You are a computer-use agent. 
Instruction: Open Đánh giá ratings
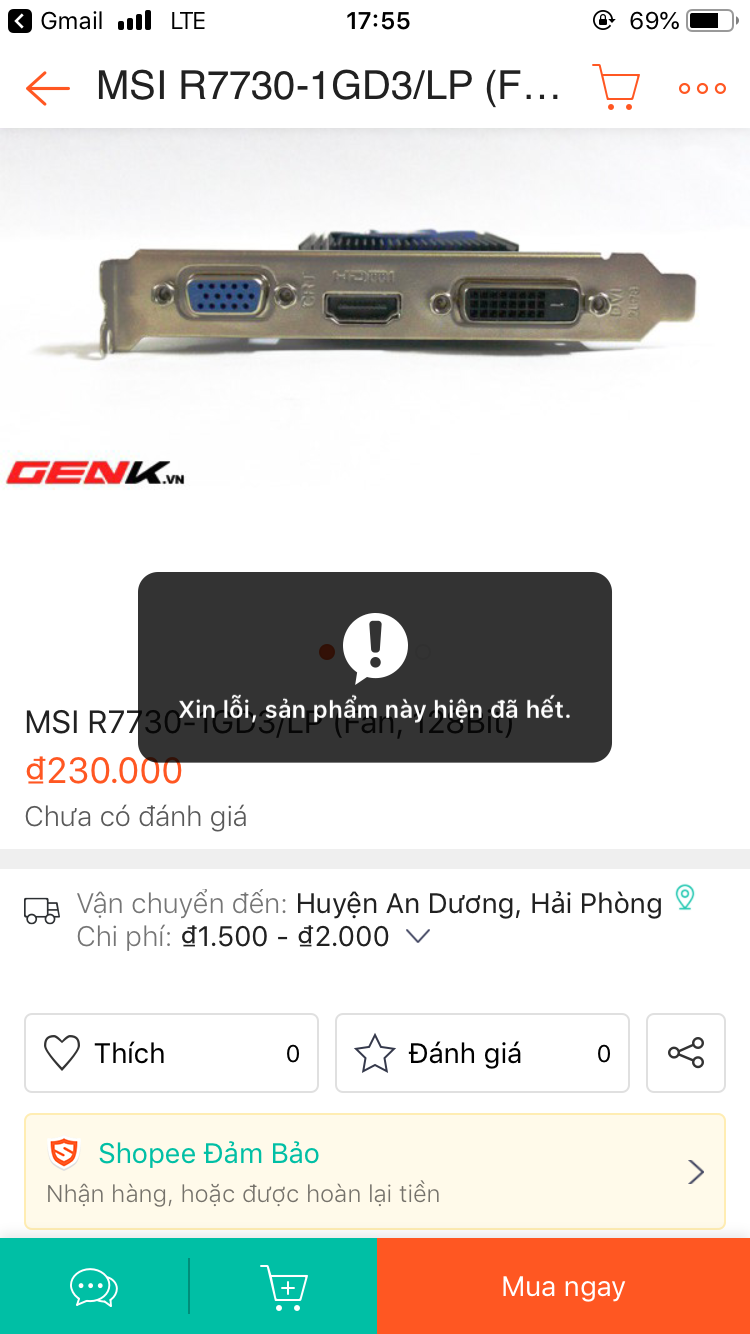coord(482,1053)
